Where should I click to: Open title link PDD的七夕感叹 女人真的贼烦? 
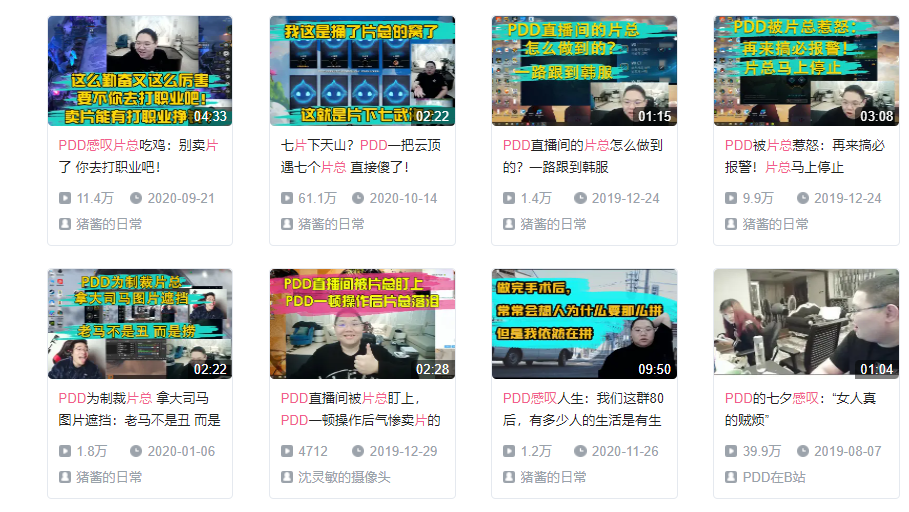pos(805,409)
